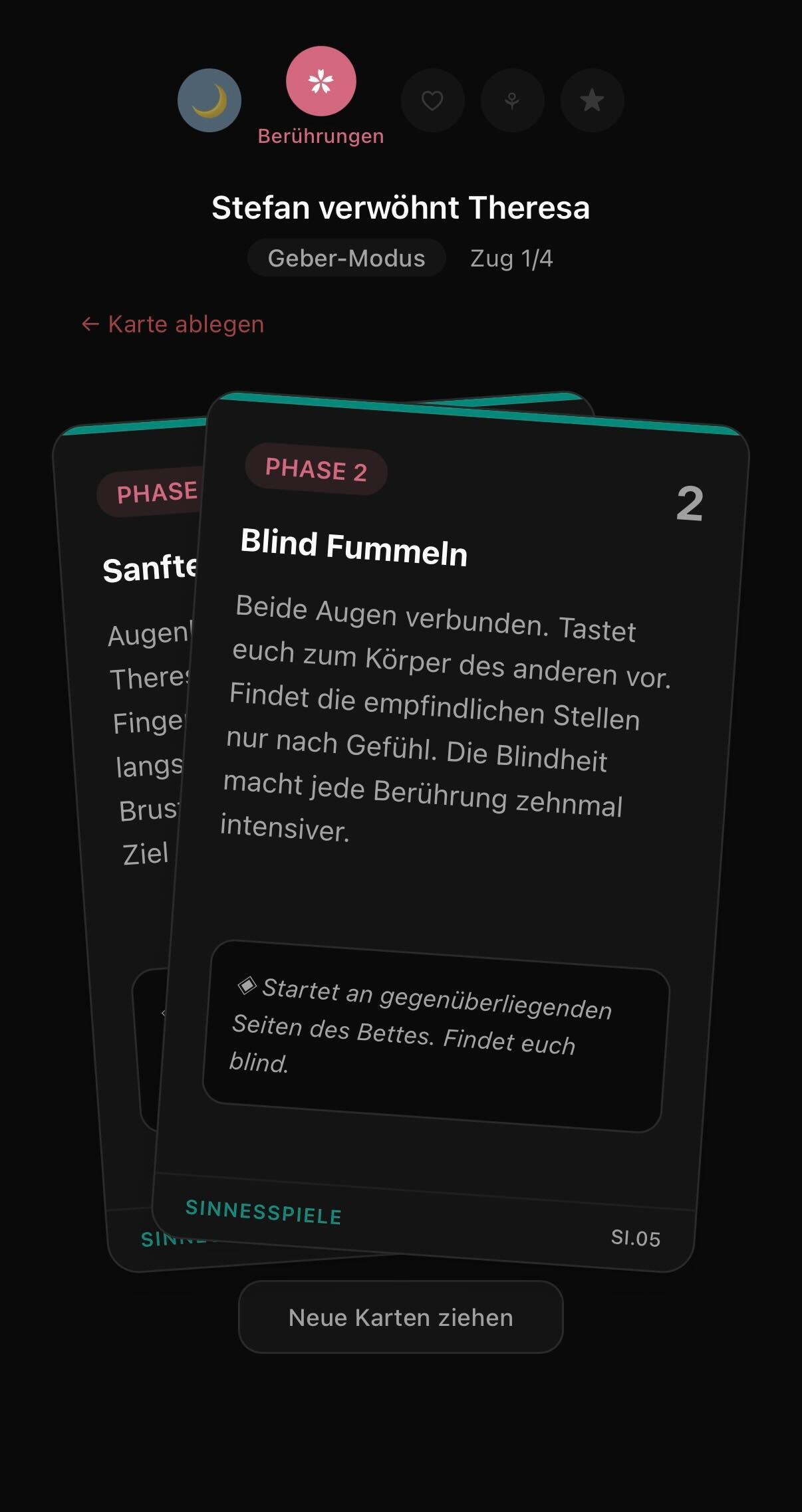Tap the Geber-Modus chip

(346, 258)
